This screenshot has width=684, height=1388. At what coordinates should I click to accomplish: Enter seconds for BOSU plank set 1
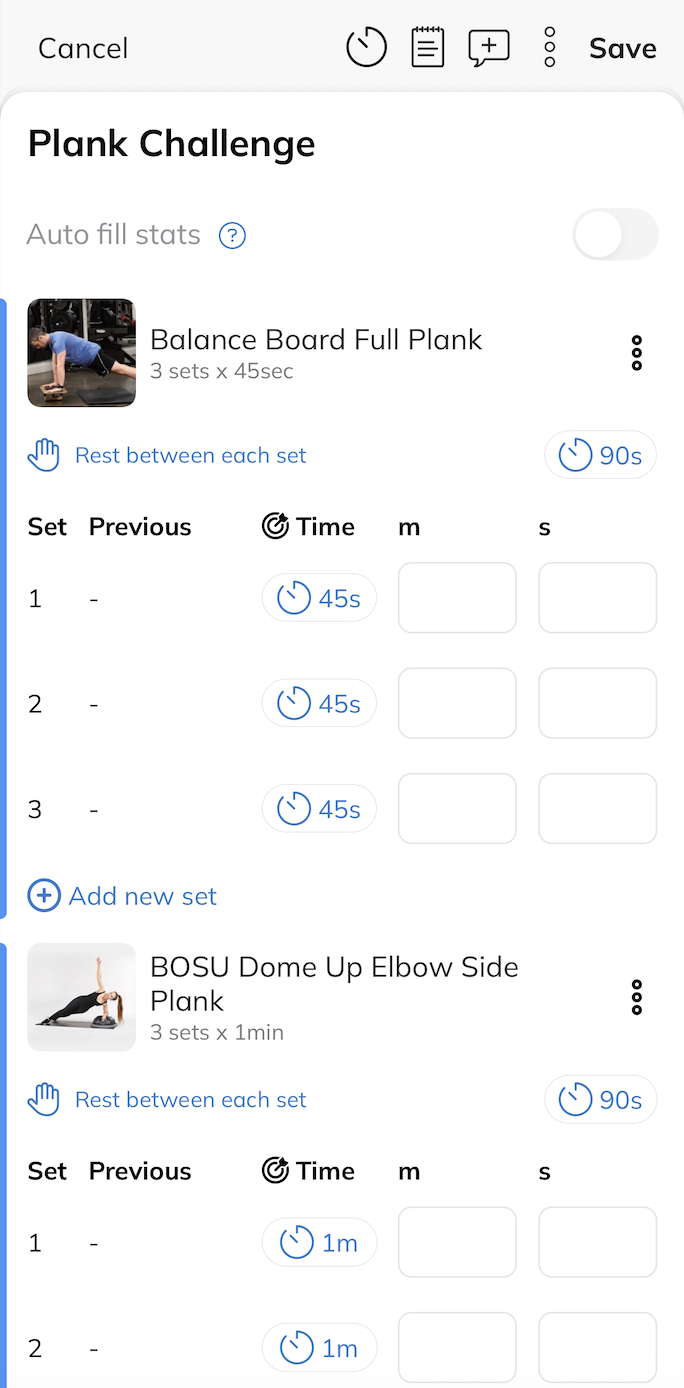(597, 1242)
